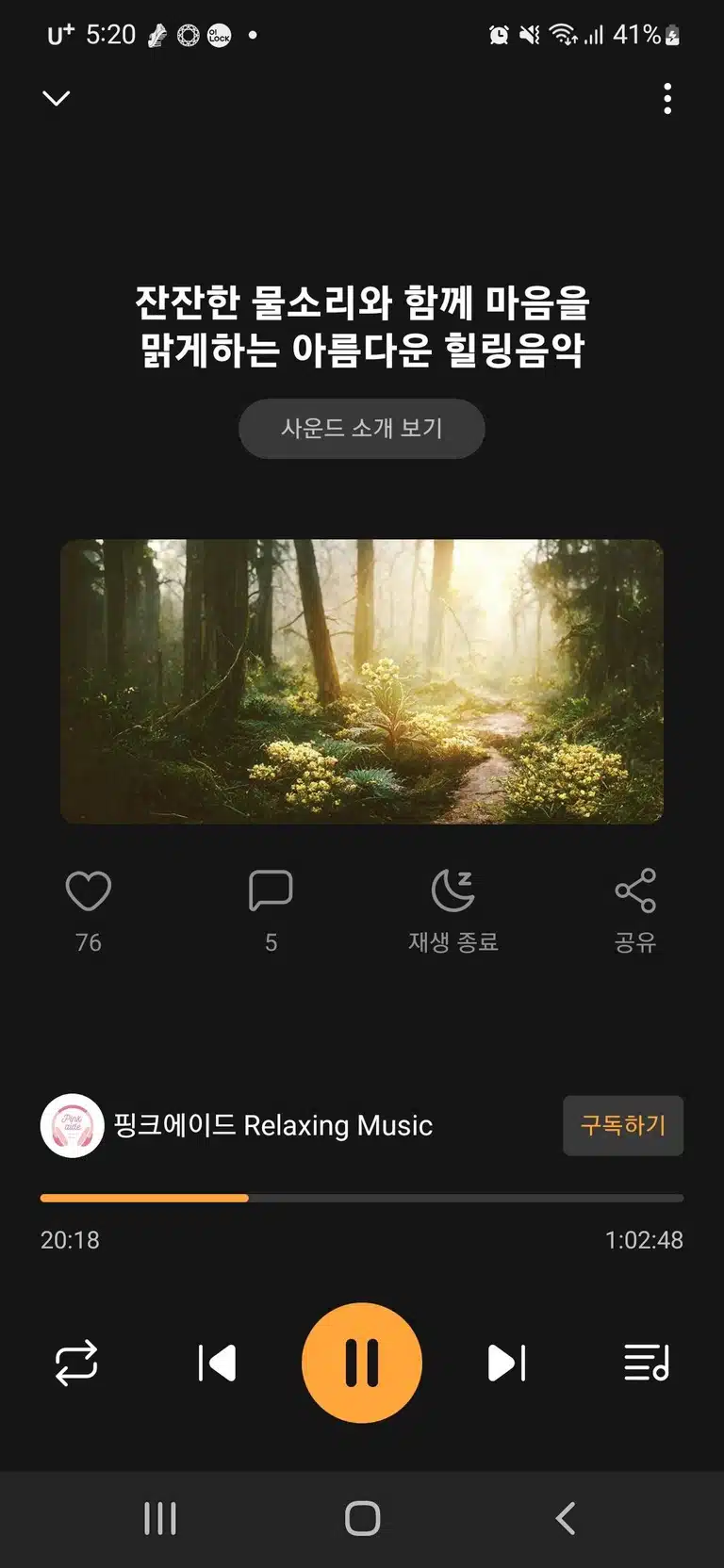Skip to the next track
The height and width of the screenshot is (1568, 724).
pos(506,1363)
